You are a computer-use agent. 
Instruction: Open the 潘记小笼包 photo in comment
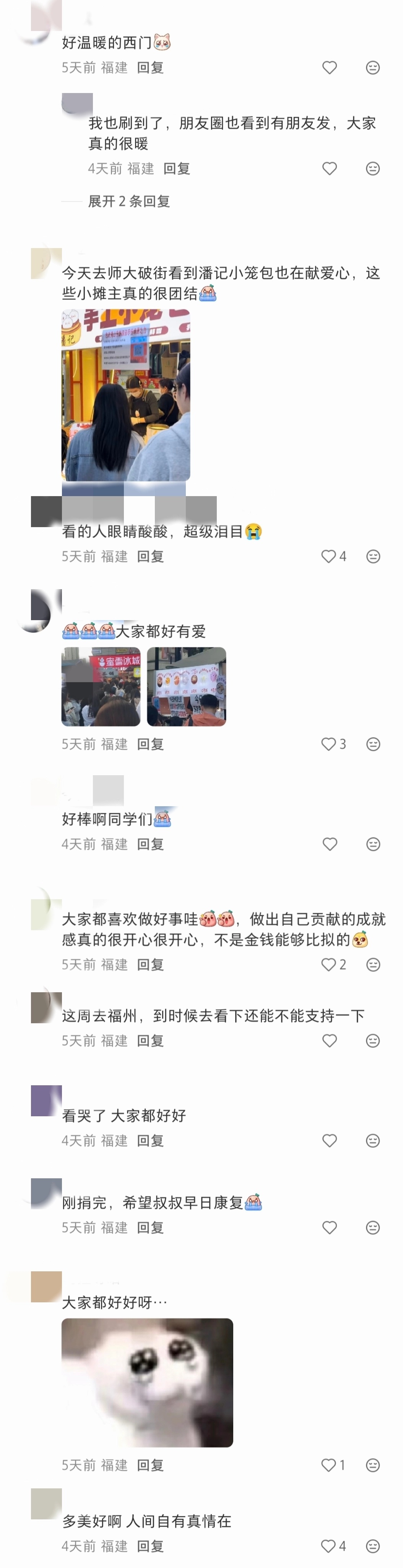tap(126, 395)
